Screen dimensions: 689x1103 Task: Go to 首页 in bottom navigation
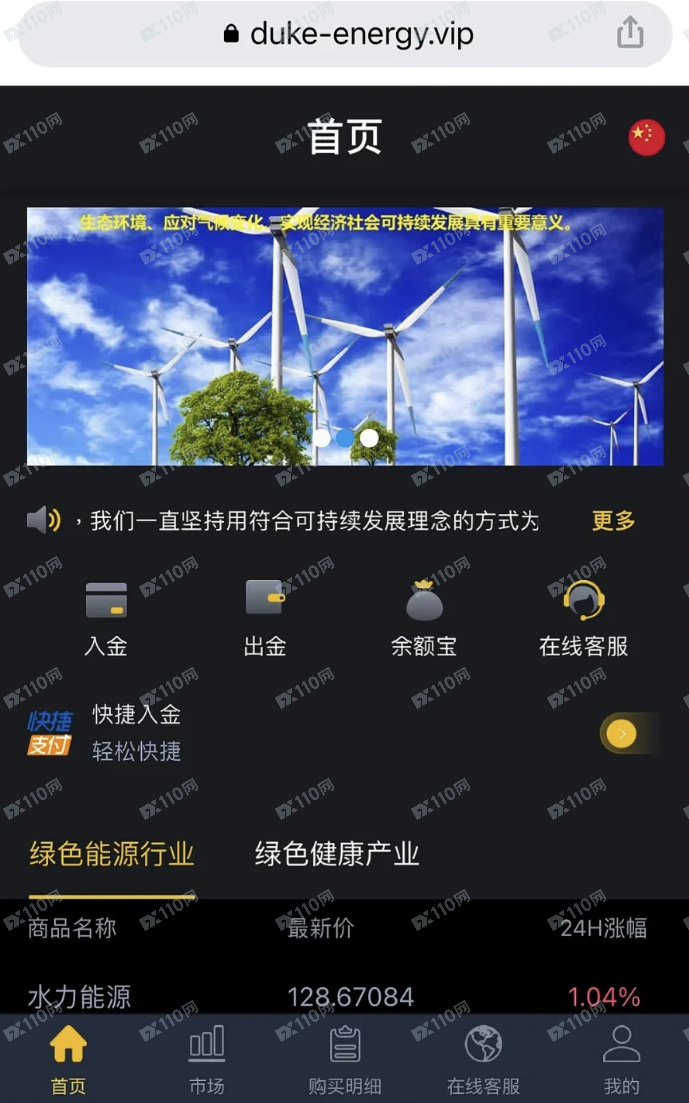pos(68,1059)
